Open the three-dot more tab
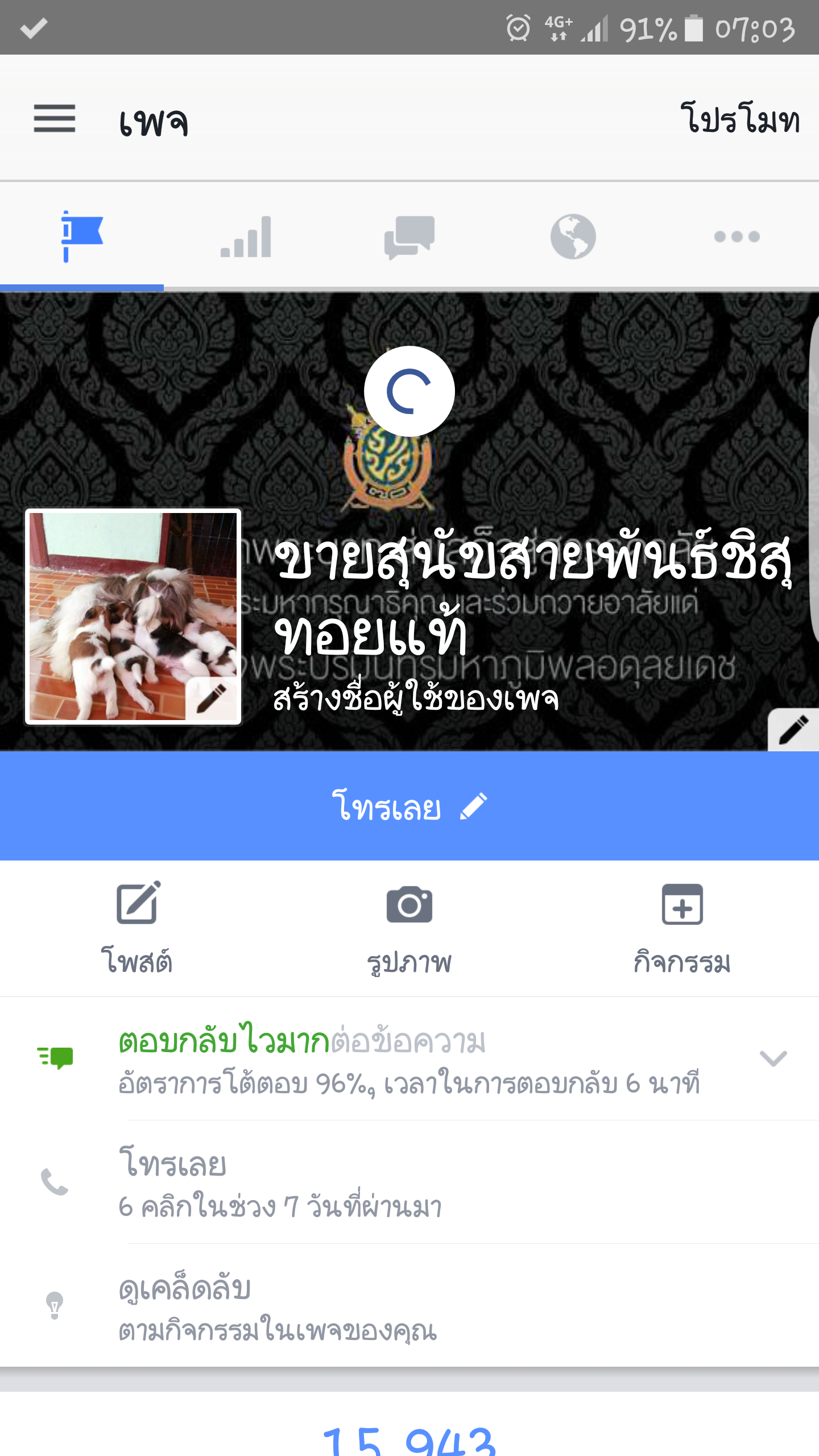 tap(737, 236)
